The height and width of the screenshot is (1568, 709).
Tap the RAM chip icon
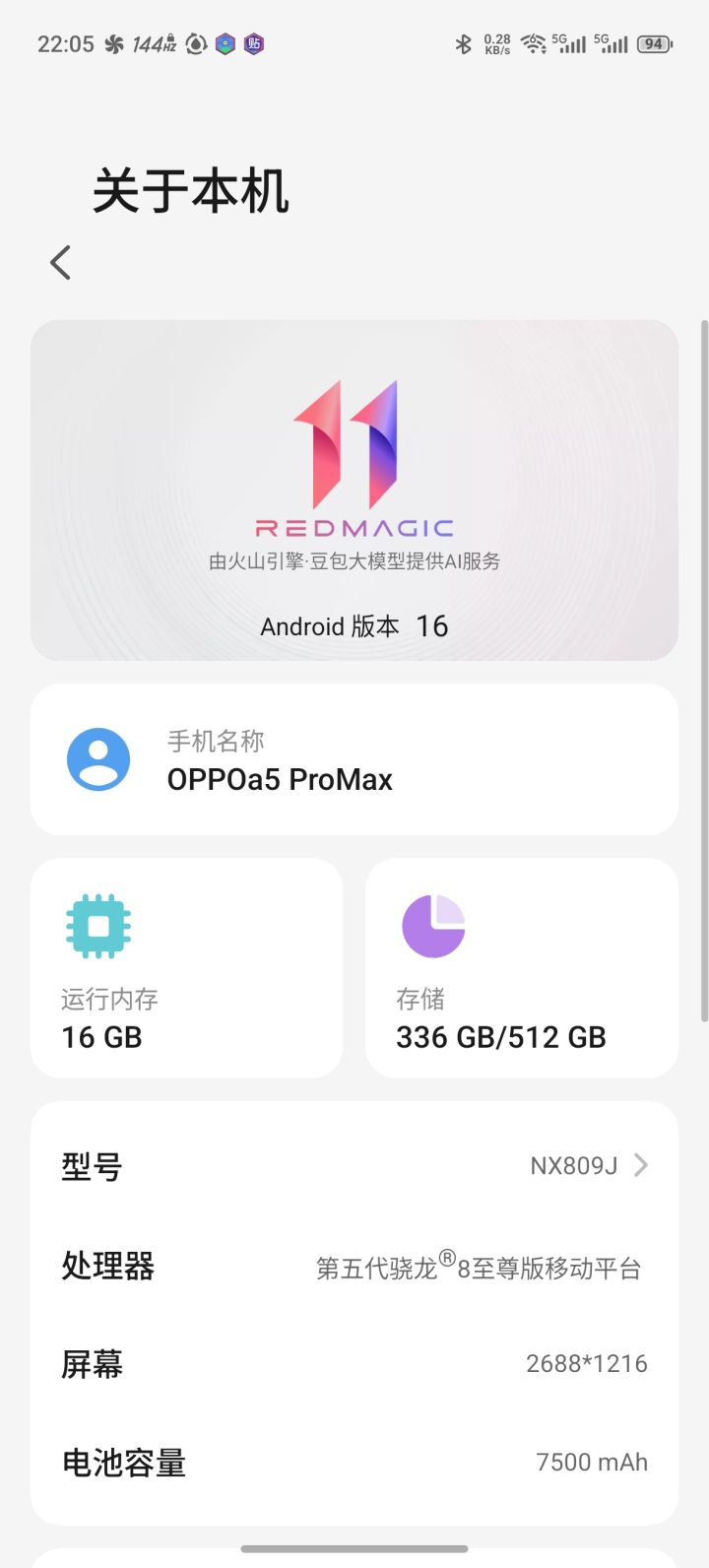click(98, 924)
